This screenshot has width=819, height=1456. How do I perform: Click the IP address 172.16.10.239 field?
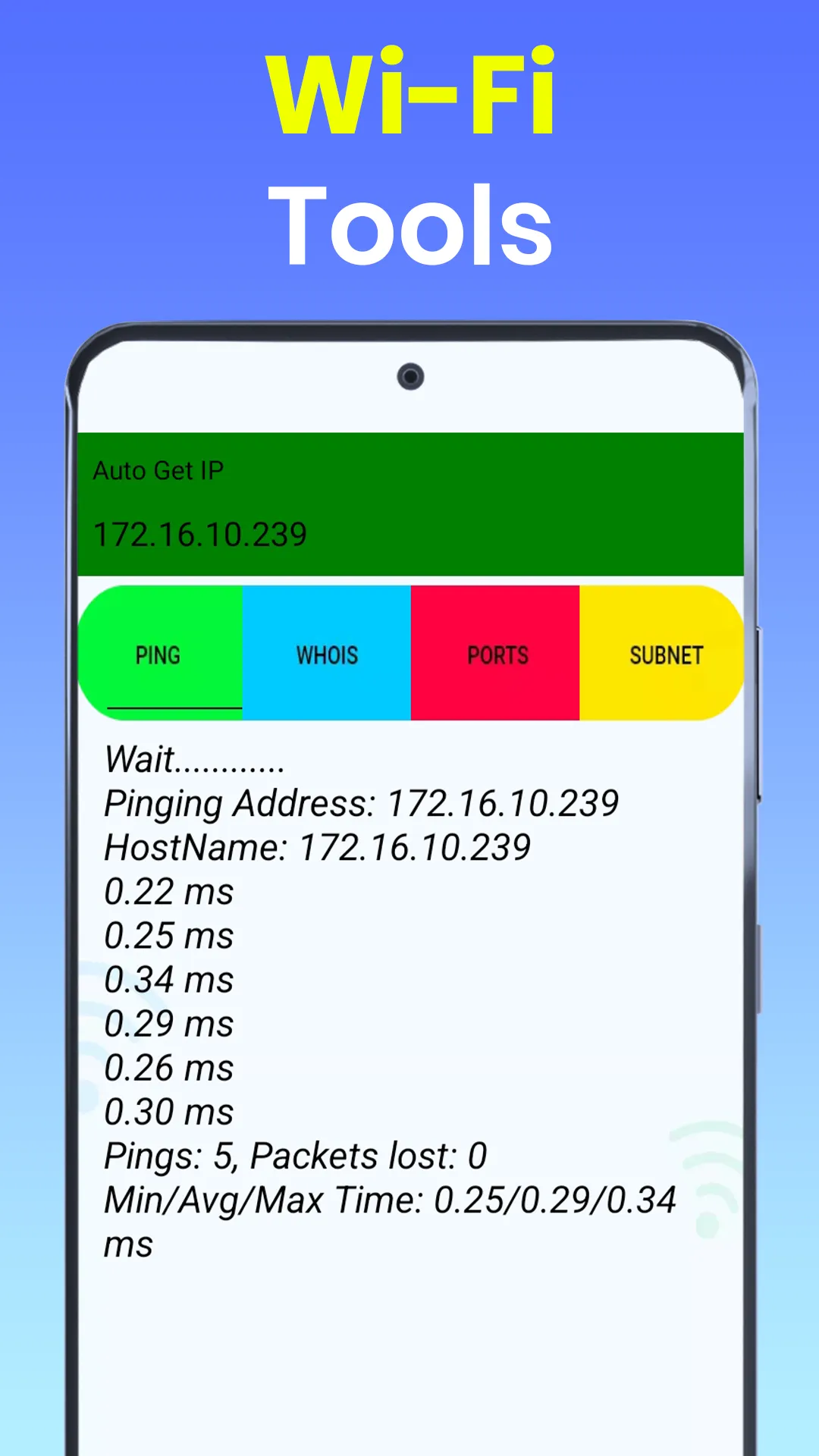(202, 533)
